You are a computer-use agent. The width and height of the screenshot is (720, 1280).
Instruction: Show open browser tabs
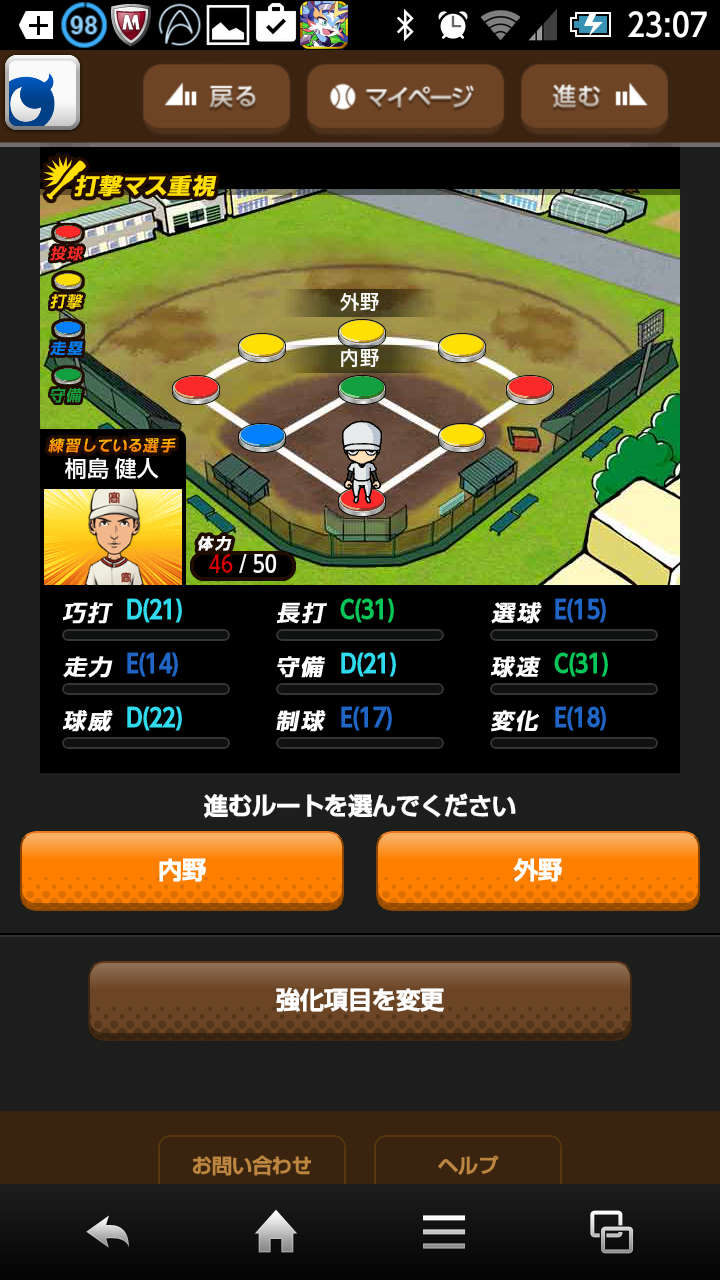tap(611, 1232)
